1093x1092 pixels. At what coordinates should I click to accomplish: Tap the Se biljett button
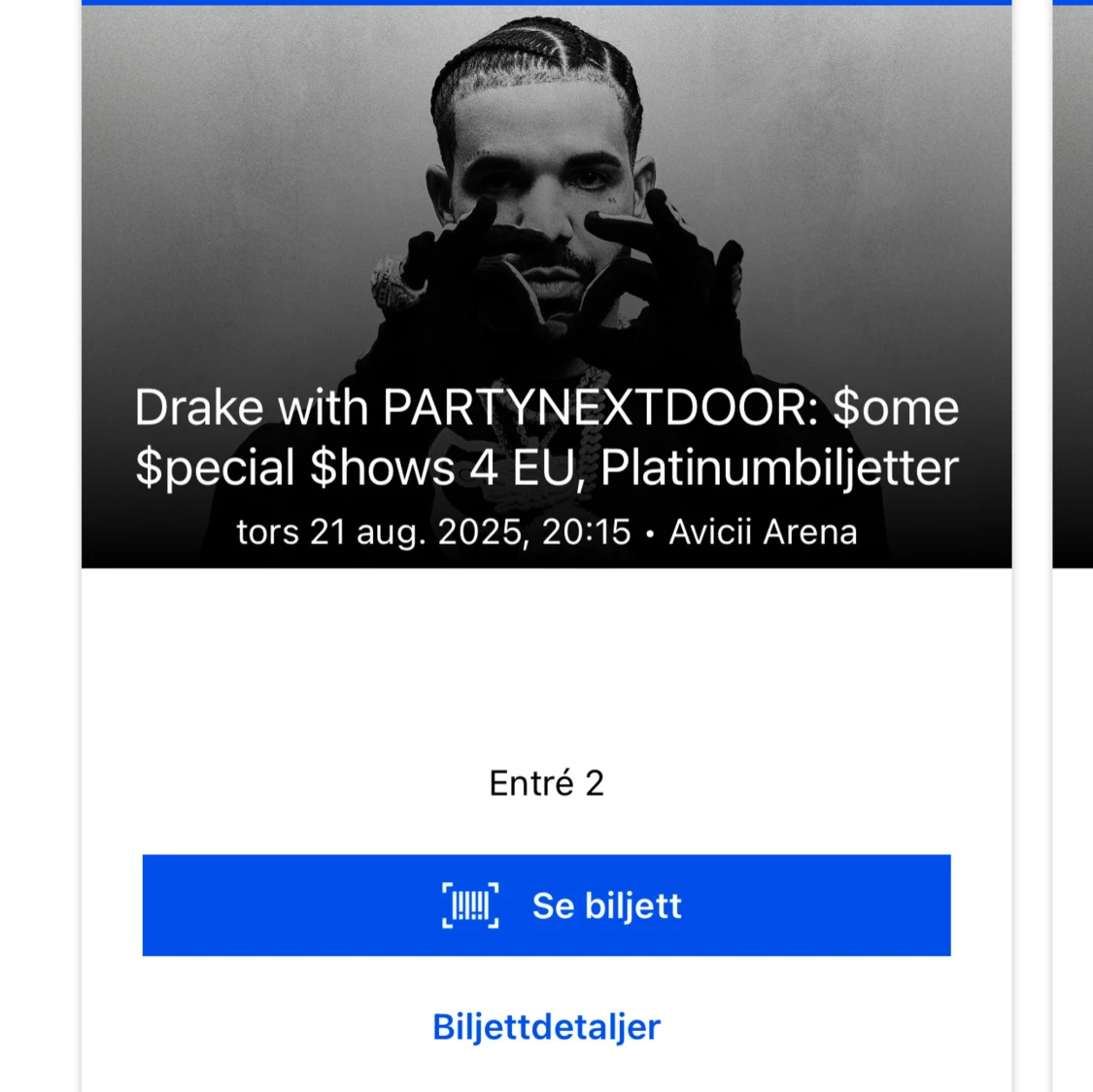[546, 905]
